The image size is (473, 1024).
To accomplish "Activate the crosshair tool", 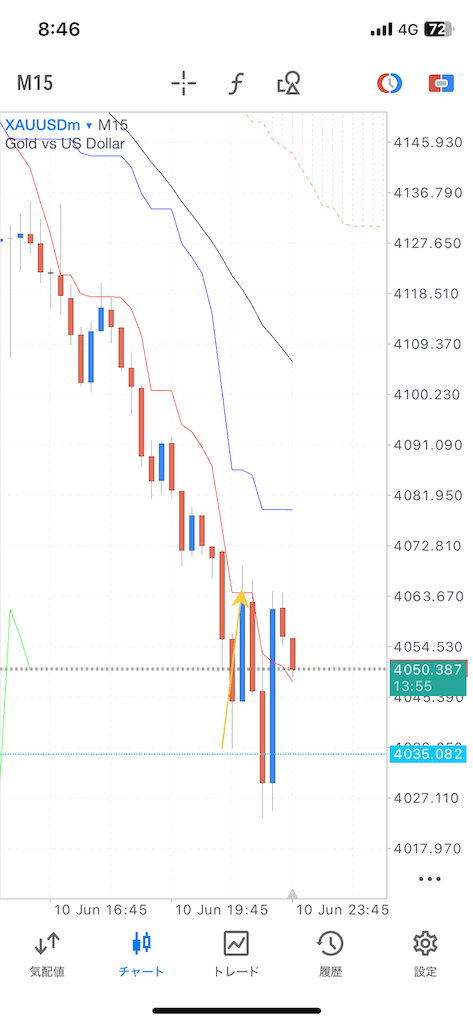I will click(184, 84).
